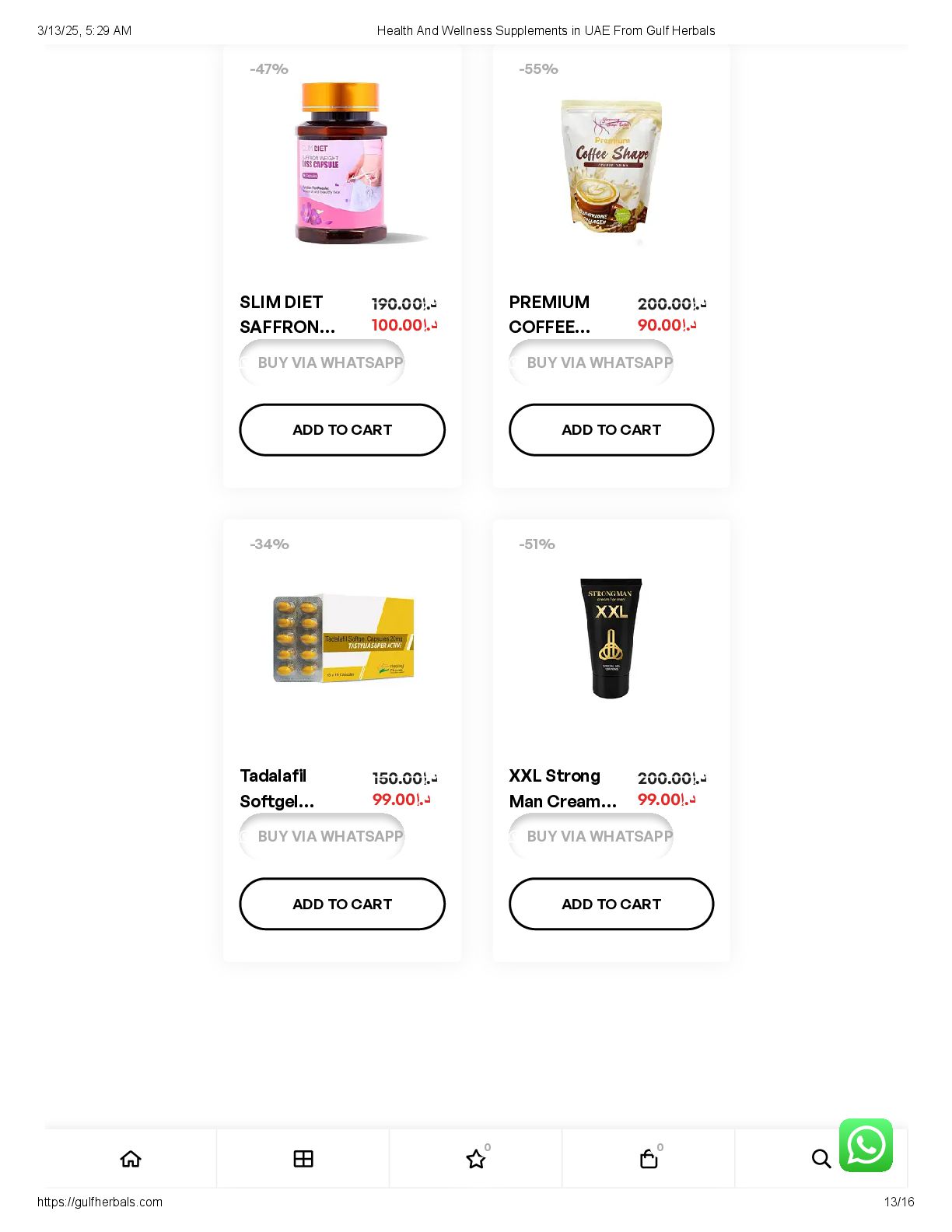Image resolution: width=952 pixels, height=1232 pixels.
Task: Open the Tadalafil Softgel product image
Action: tap(342, 639)
